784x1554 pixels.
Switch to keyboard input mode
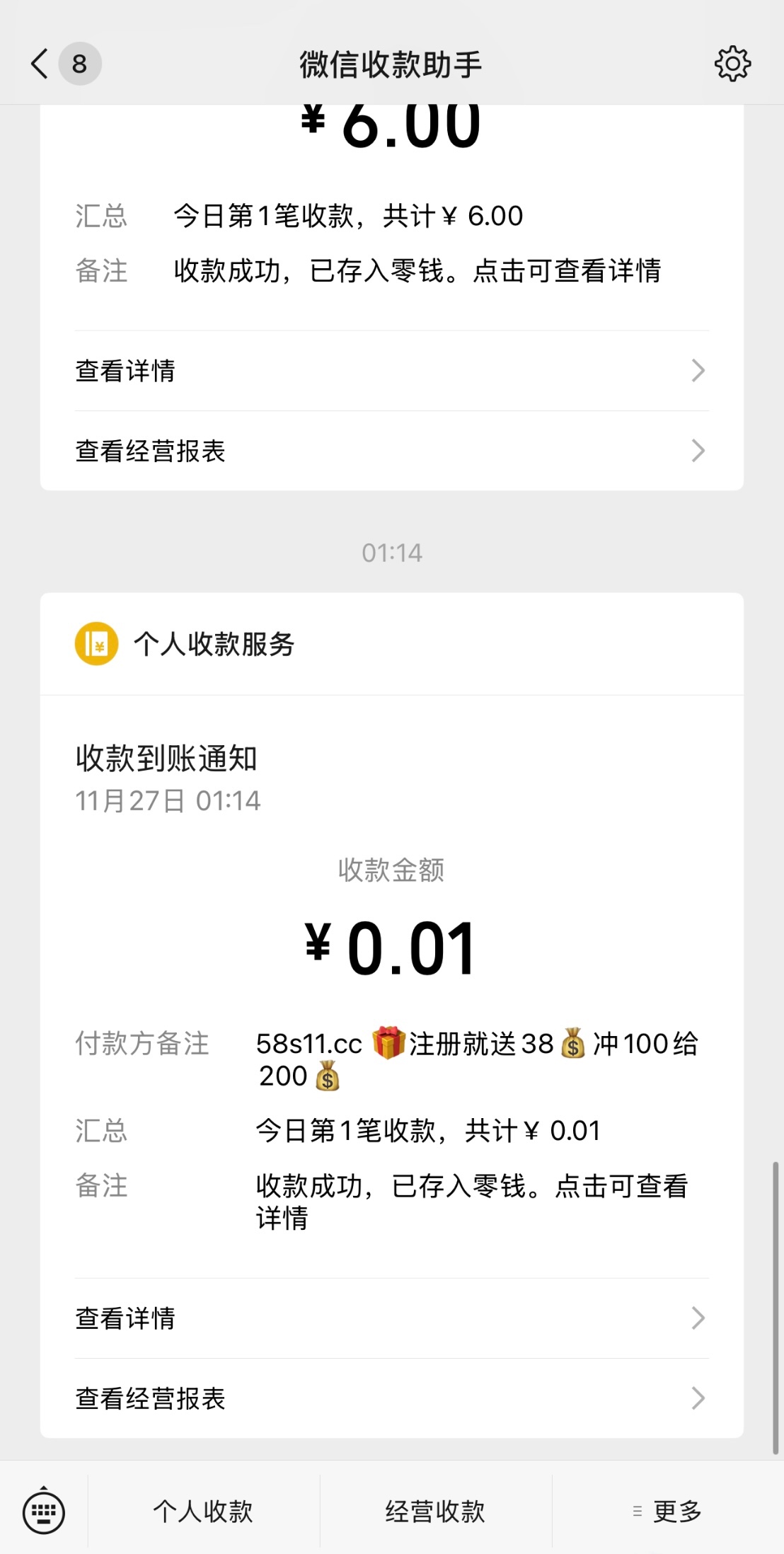pos(44,1512)
